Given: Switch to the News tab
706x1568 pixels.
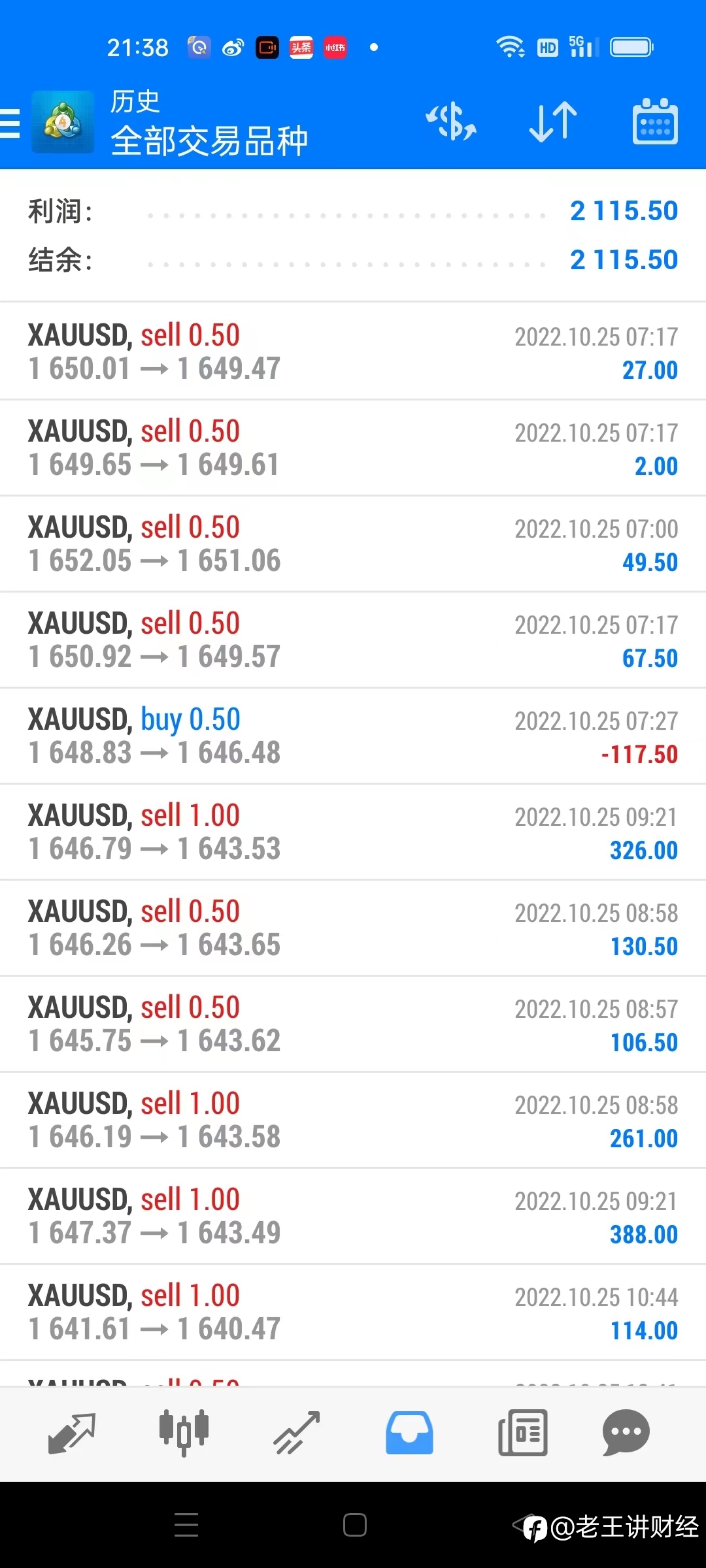Looking at the screenshot, I should [522, 1433].
